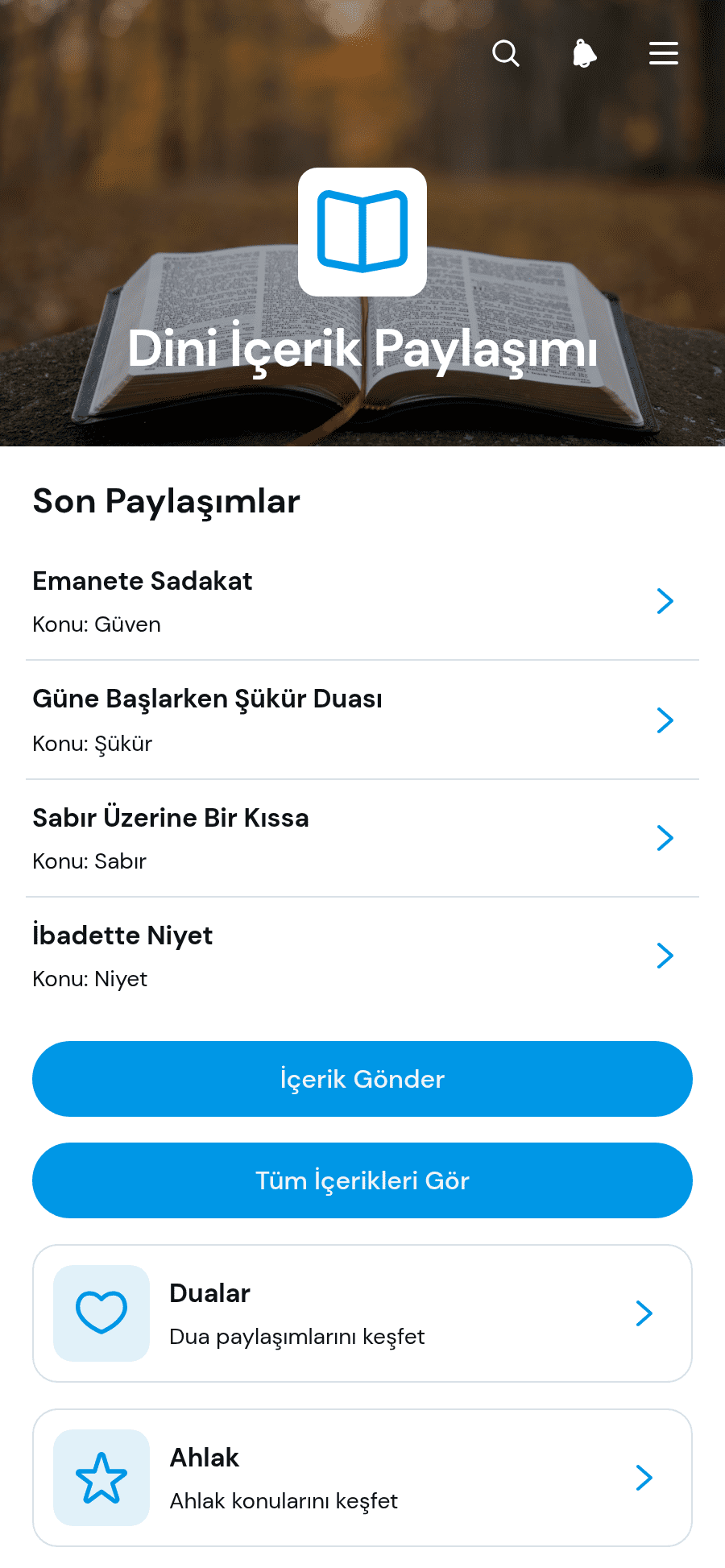Tap the İçerik Gönder button
The height and width of the screenshot is (1568, 725).
(362, 1079)
